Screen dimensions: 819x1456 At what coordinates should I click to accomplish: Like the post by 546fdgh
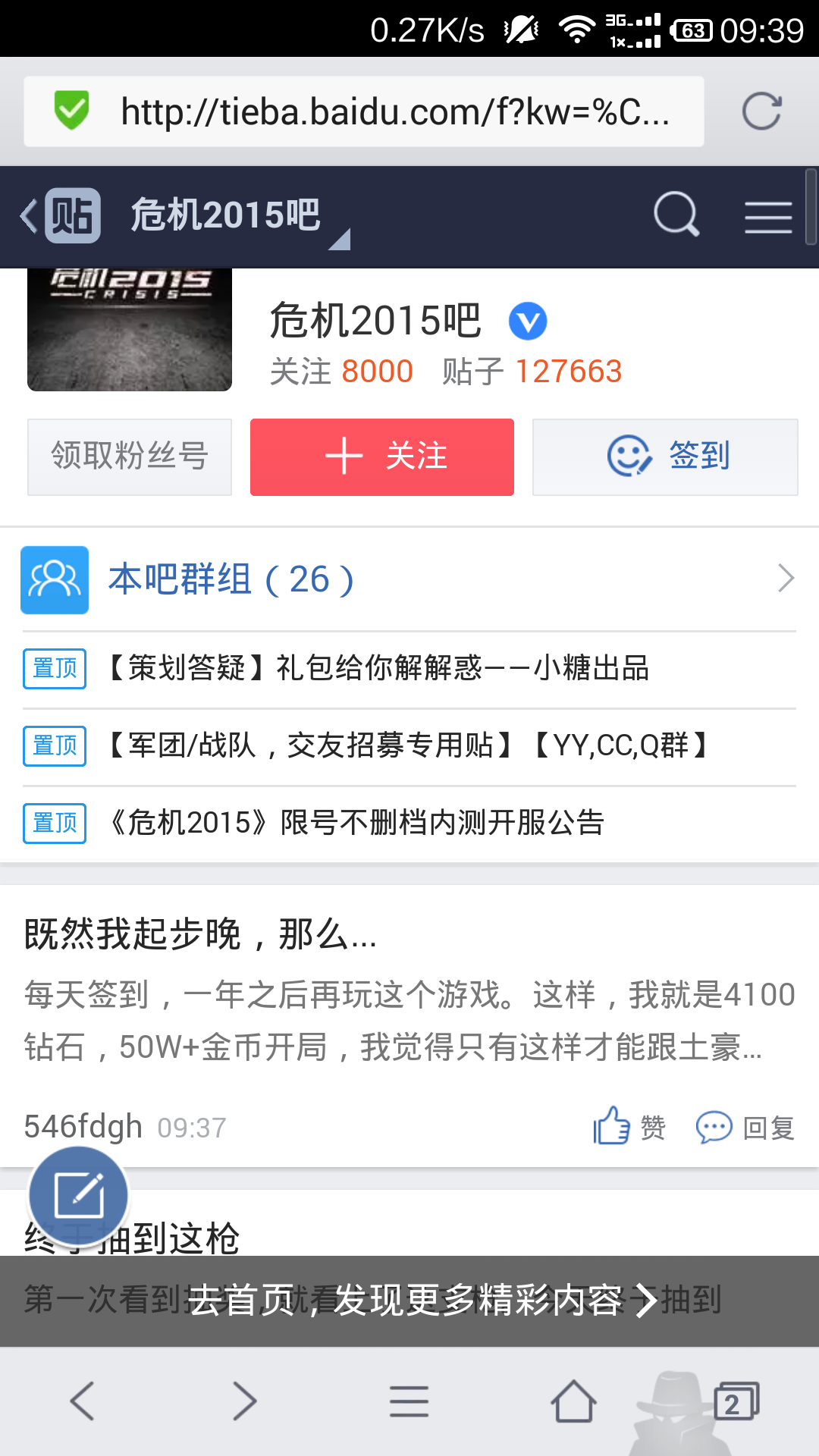(x=629, y=1127)
